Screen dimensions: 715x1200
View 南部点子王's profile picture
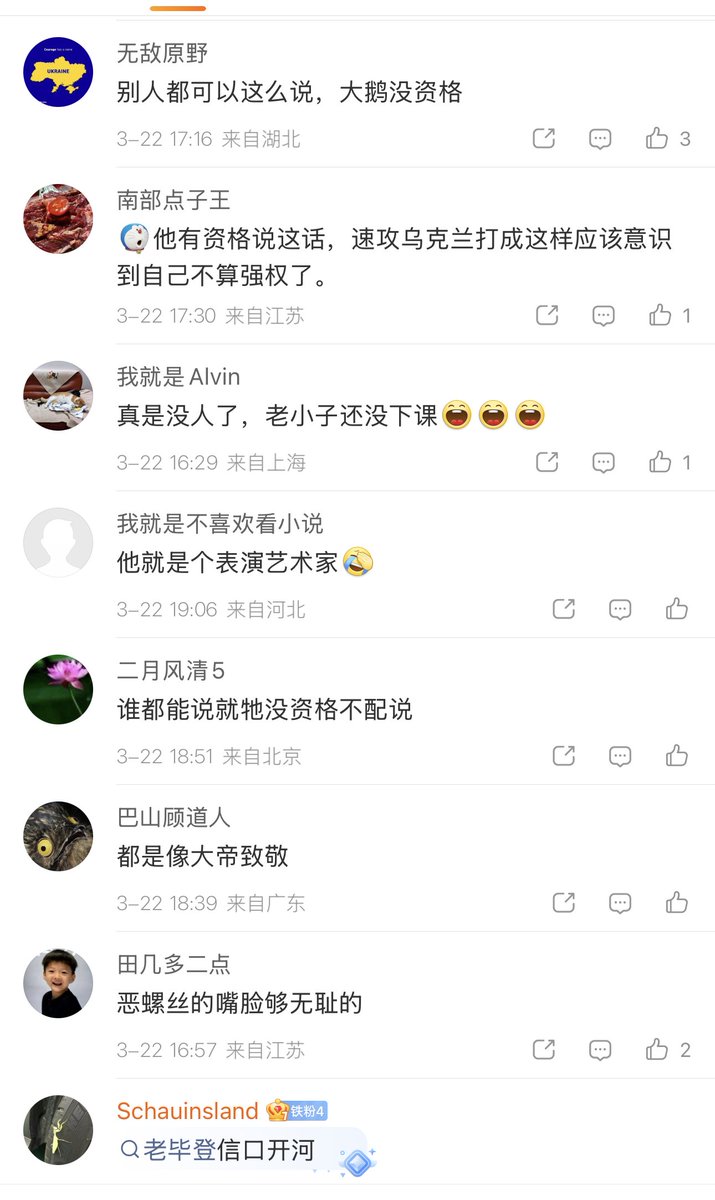(x=58, y=219)
